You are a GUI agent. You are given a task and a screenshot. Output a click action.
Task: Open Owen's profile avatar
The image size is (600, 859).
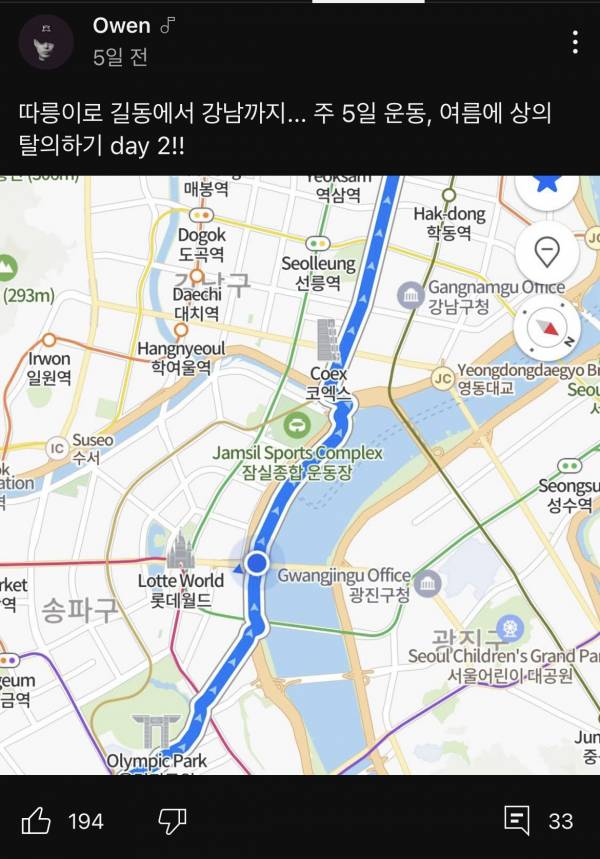click(x=46, y=42)
